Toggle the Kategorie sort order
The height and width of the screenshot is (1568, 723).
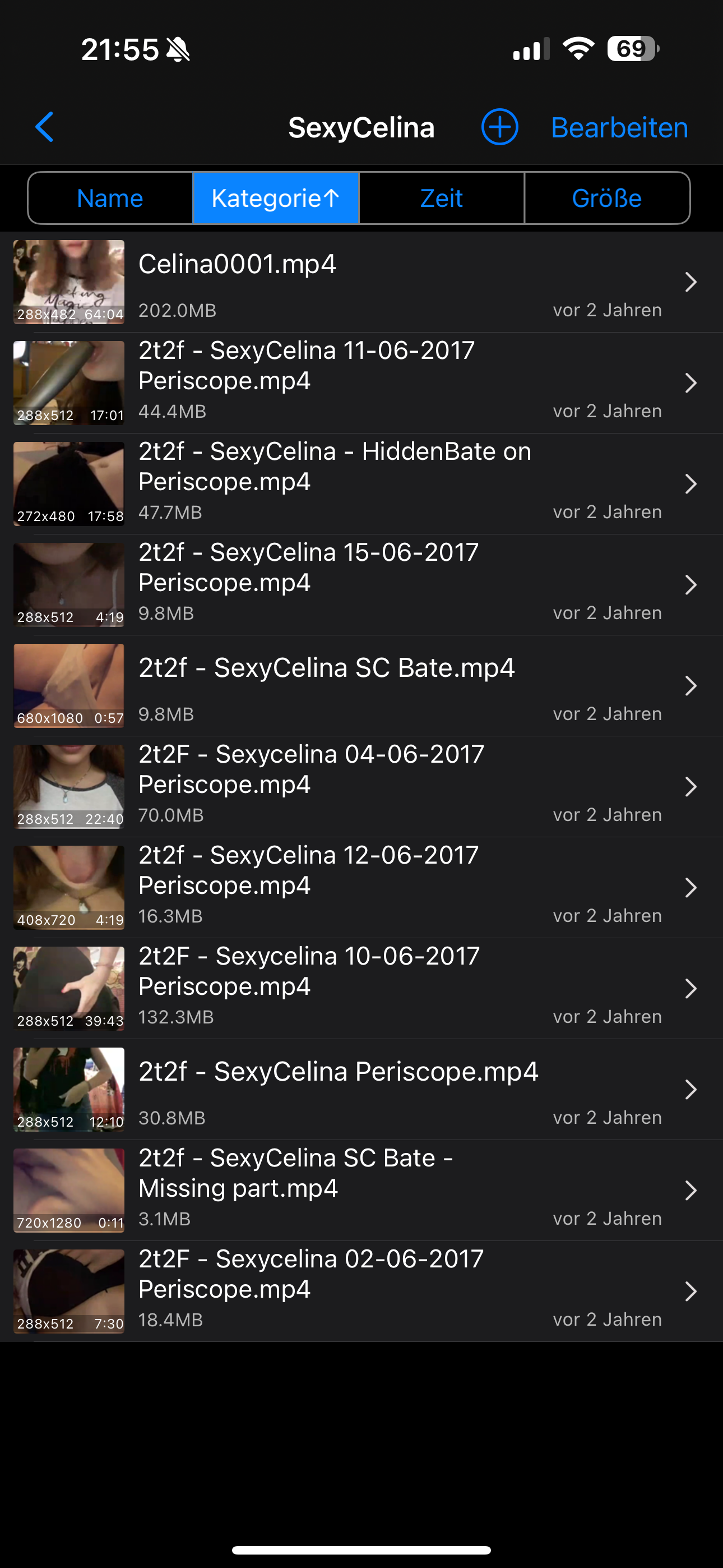point(276,199)
